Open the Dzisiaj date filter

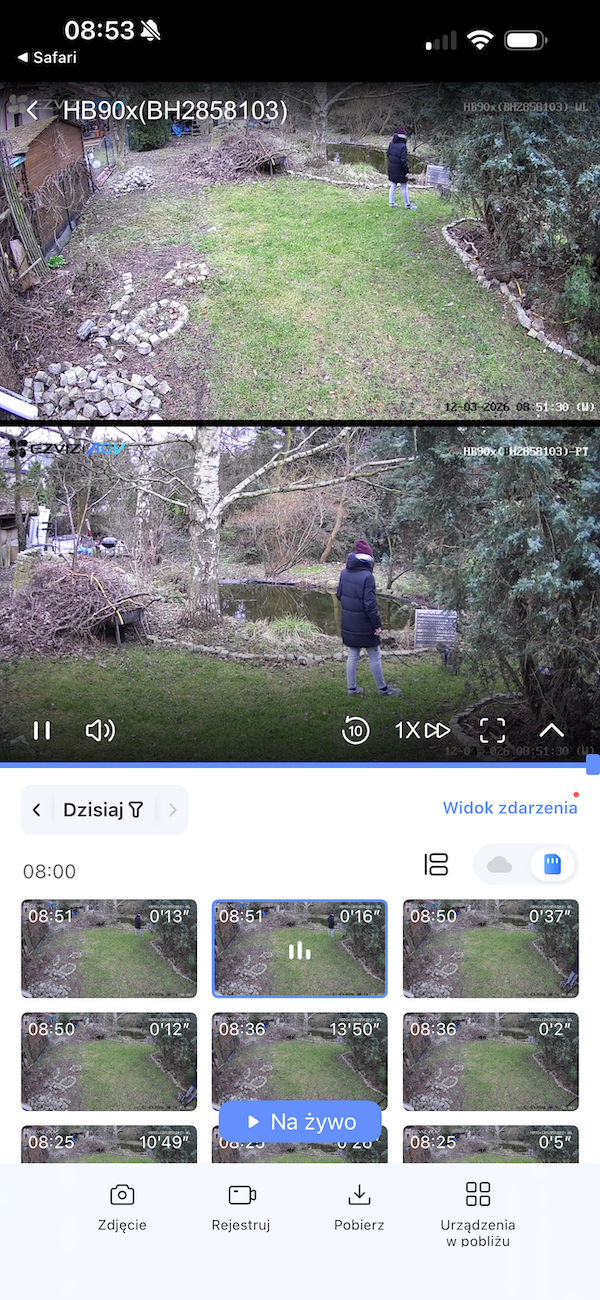click(x=103, y=810)
